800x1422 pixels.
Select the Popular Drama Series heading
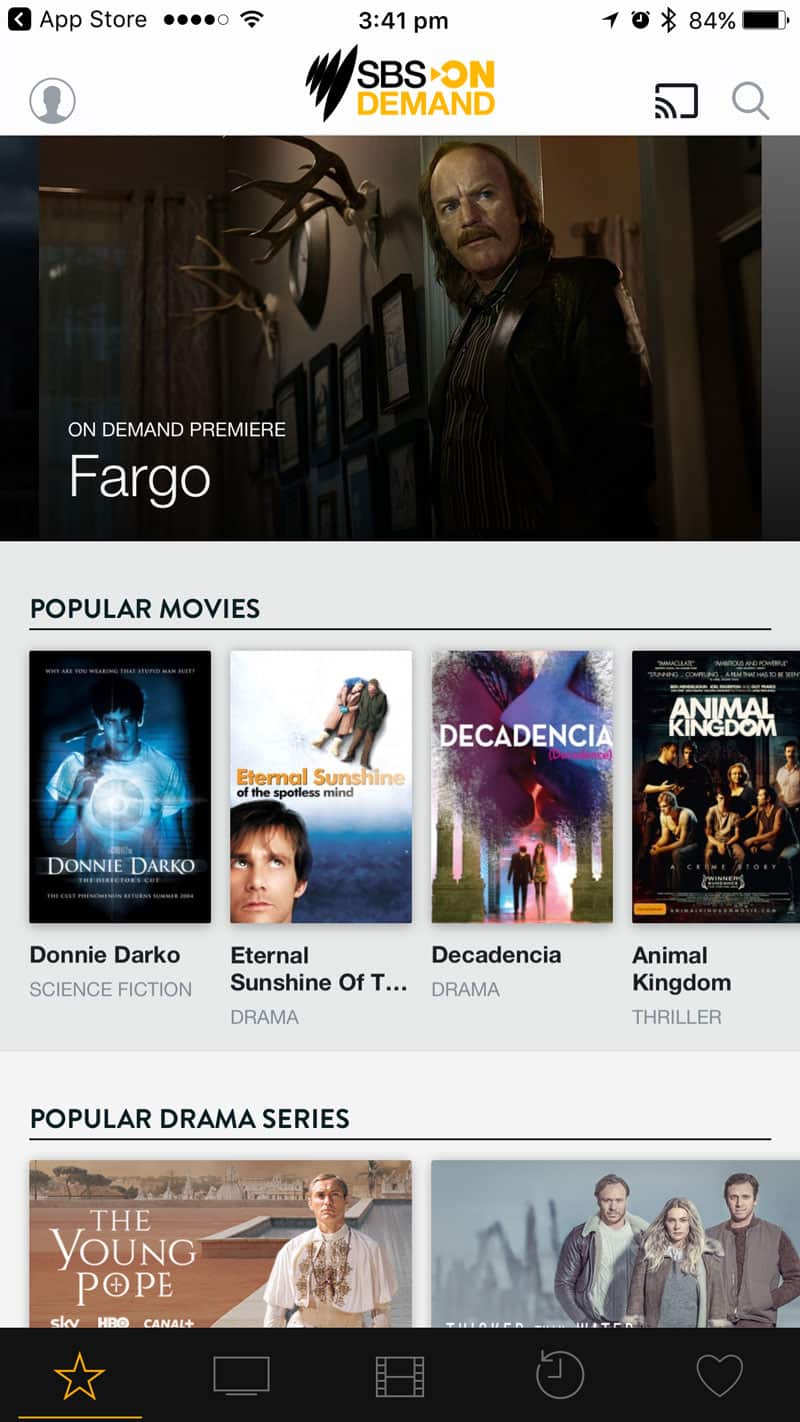coord(190,1118)
